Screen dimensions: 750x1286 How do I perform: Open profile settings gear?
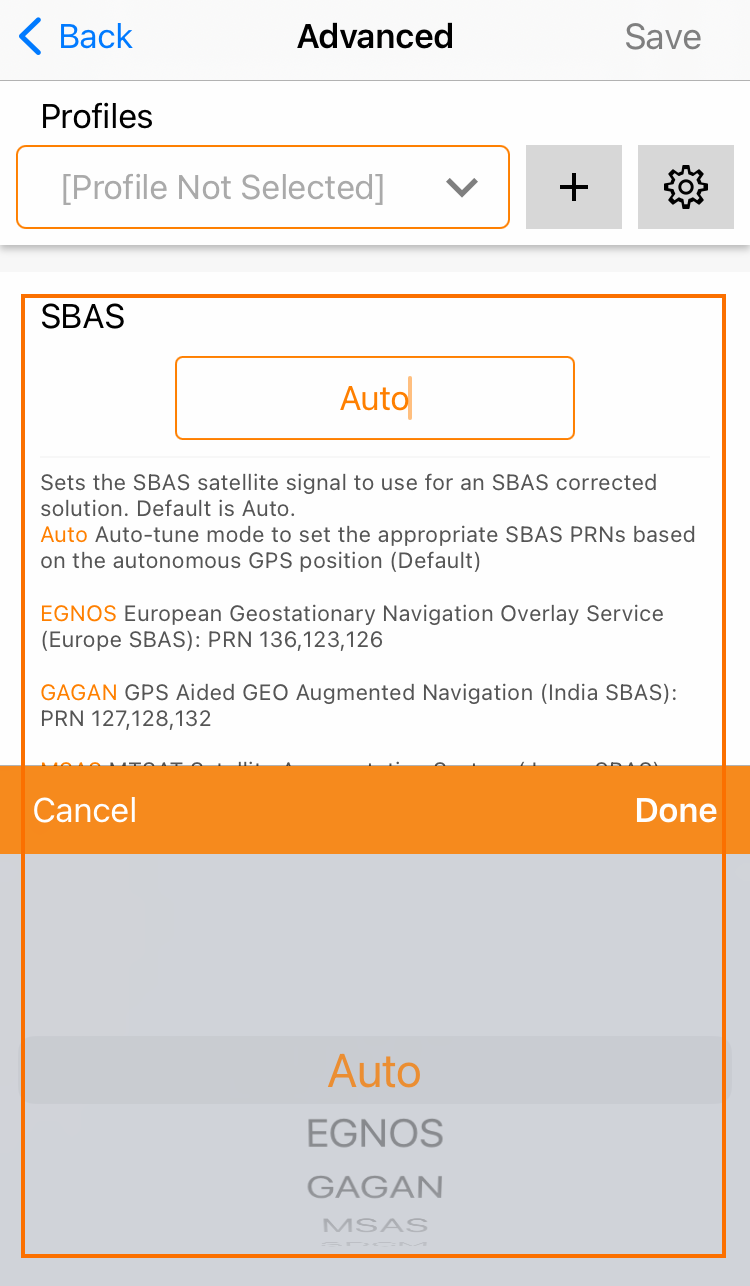point(686,187)
